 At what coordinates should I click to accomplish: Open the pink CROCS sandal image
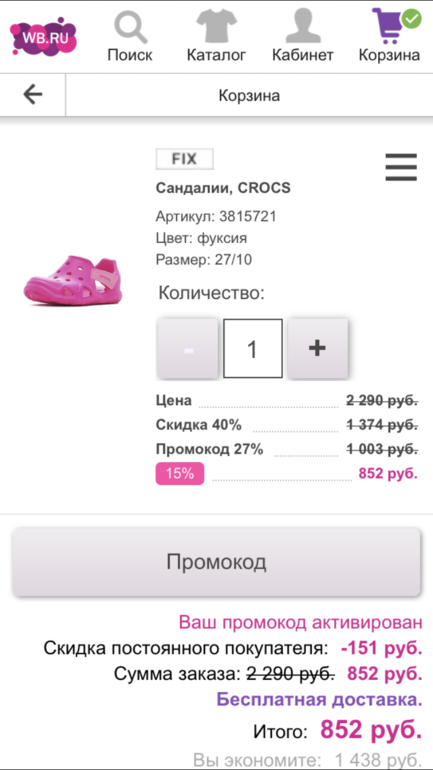[x=73, y=280]
